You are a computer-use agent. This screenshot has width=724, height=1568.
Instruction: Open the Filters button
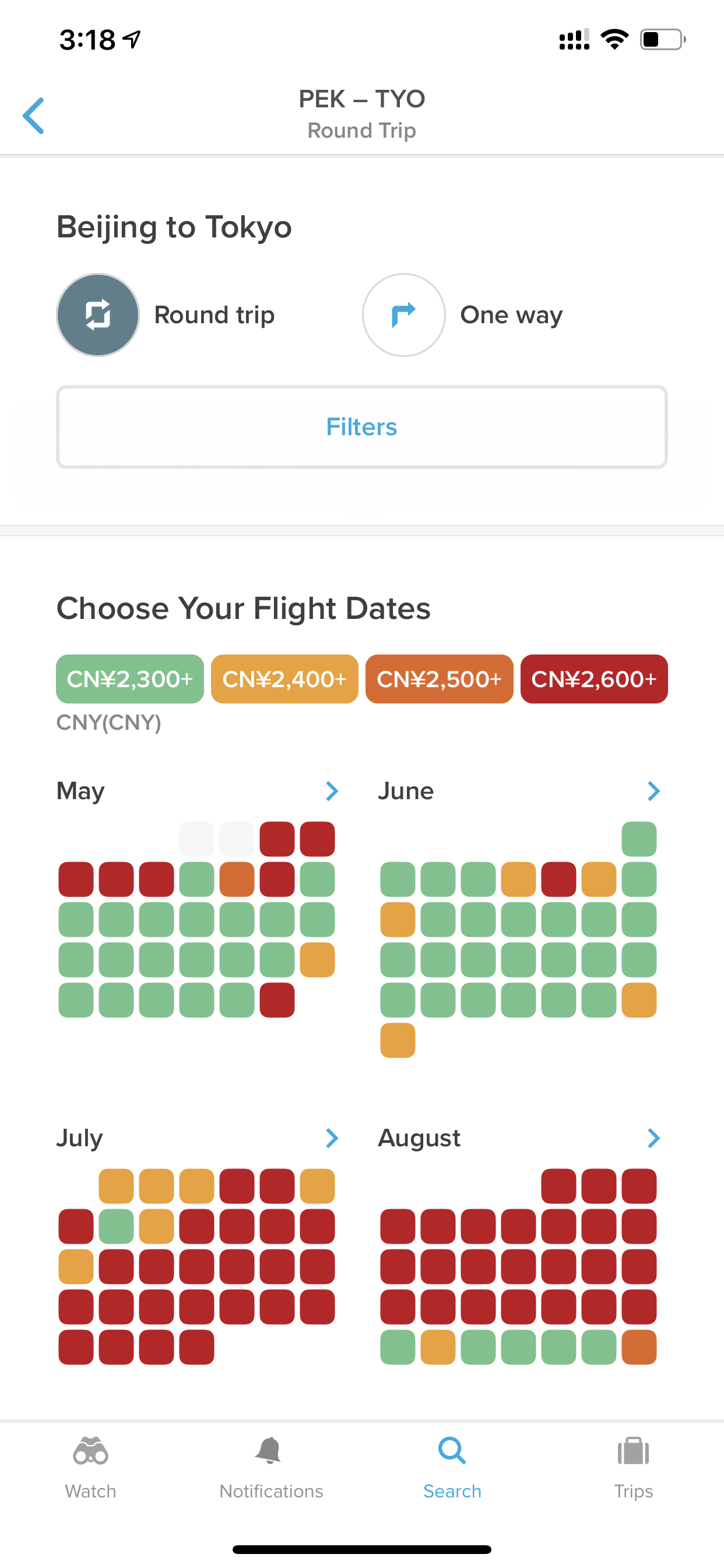(x=362, y=426)
